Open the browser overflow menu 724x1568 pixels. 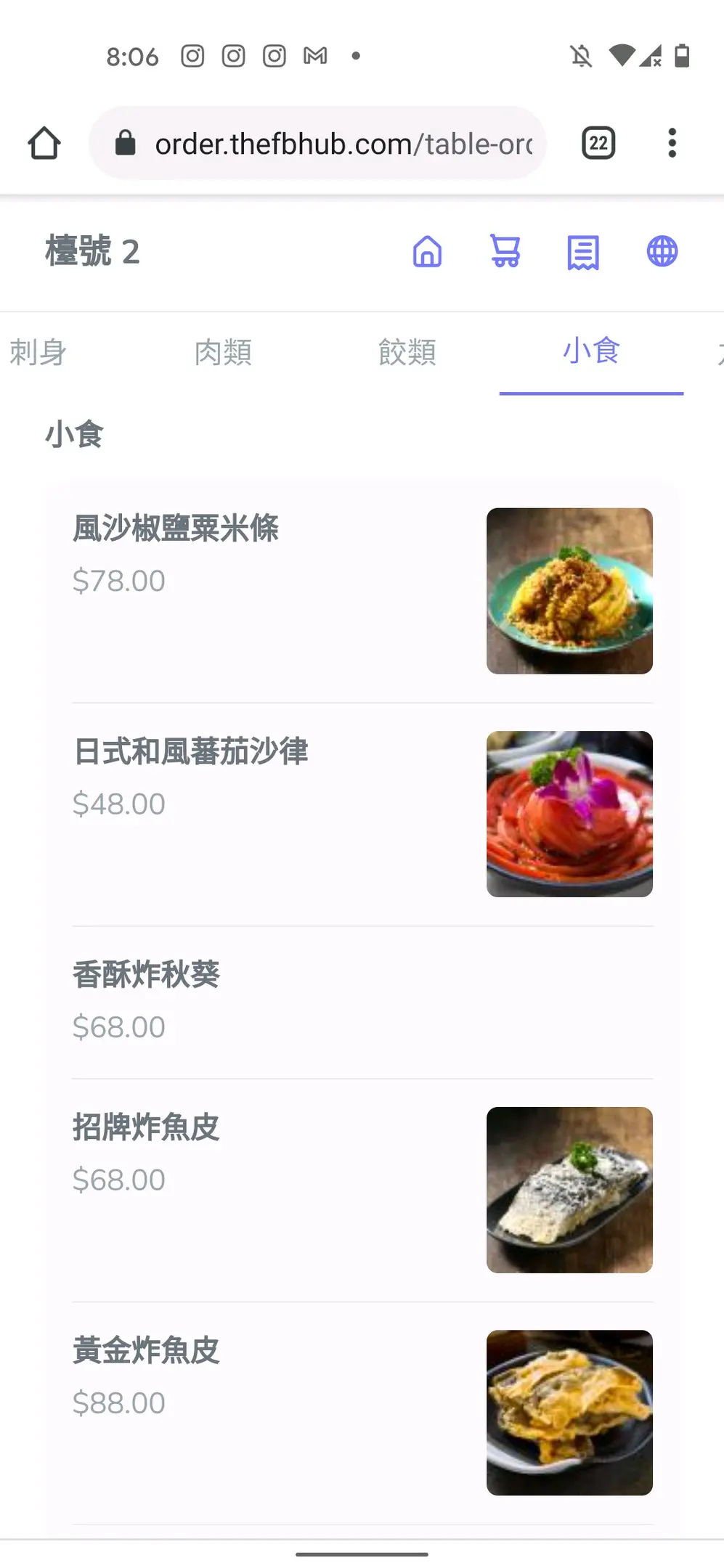(x=672, y=143)
